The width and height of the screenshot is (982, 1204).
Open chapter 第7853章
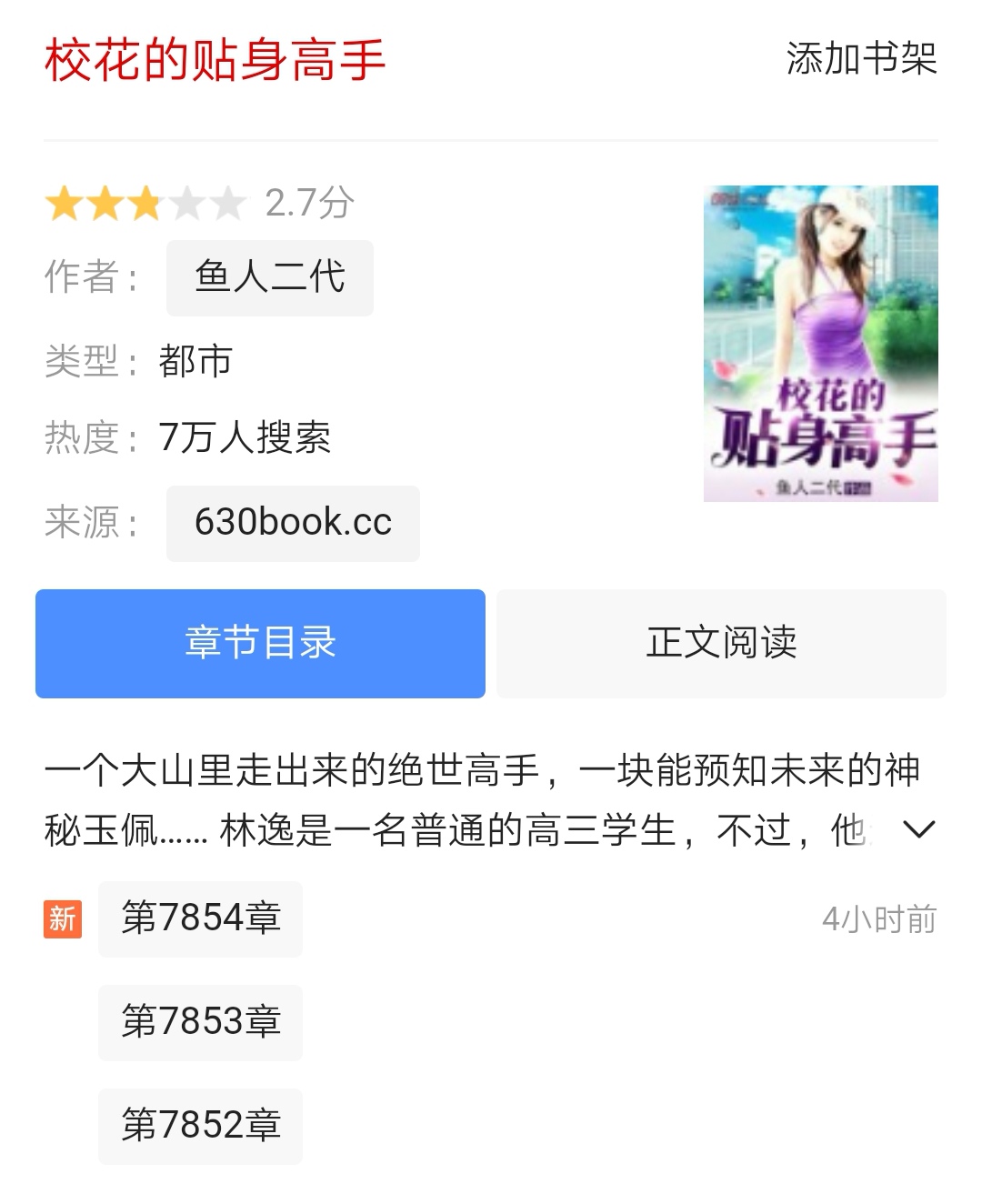(200, 1023)
